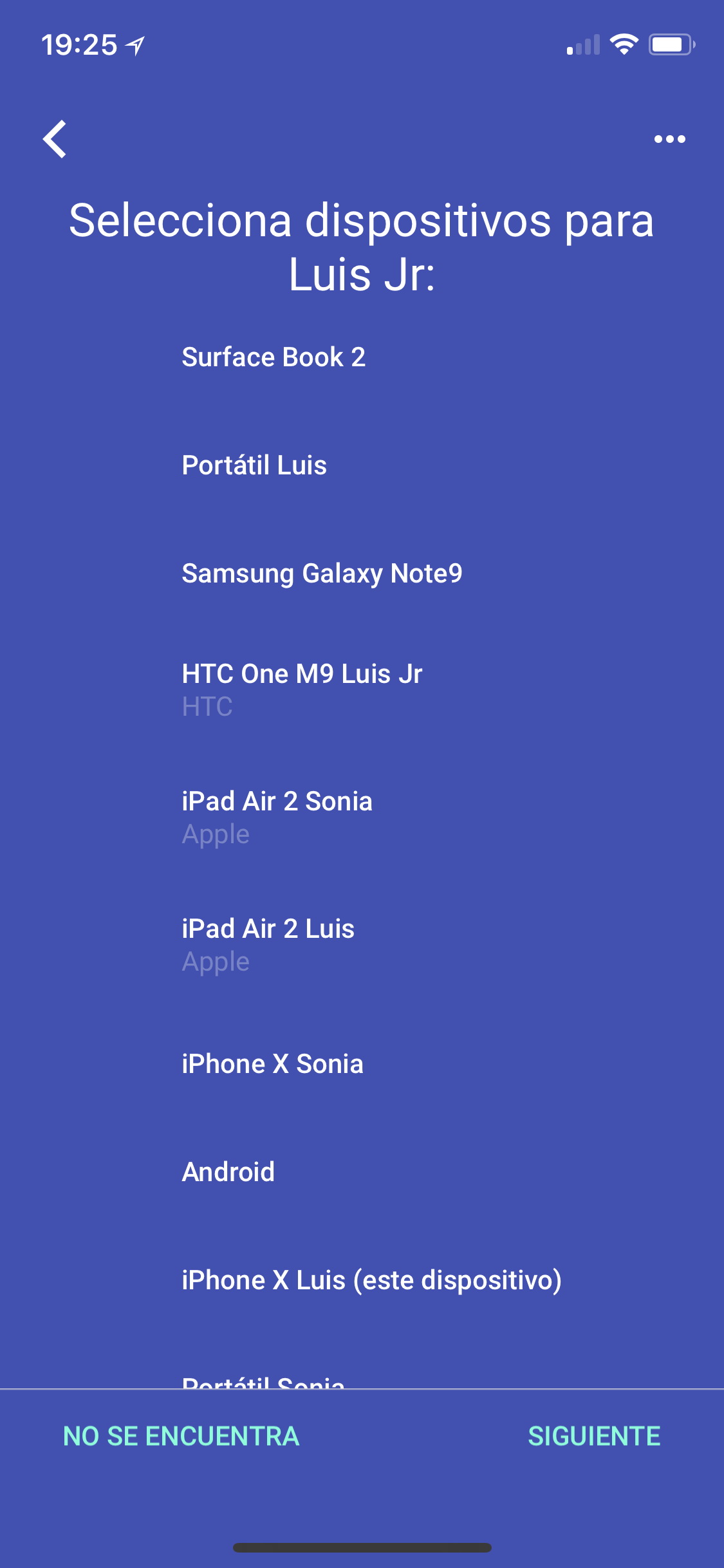Choose iPad Air 2 Luis

coord(362,945)
